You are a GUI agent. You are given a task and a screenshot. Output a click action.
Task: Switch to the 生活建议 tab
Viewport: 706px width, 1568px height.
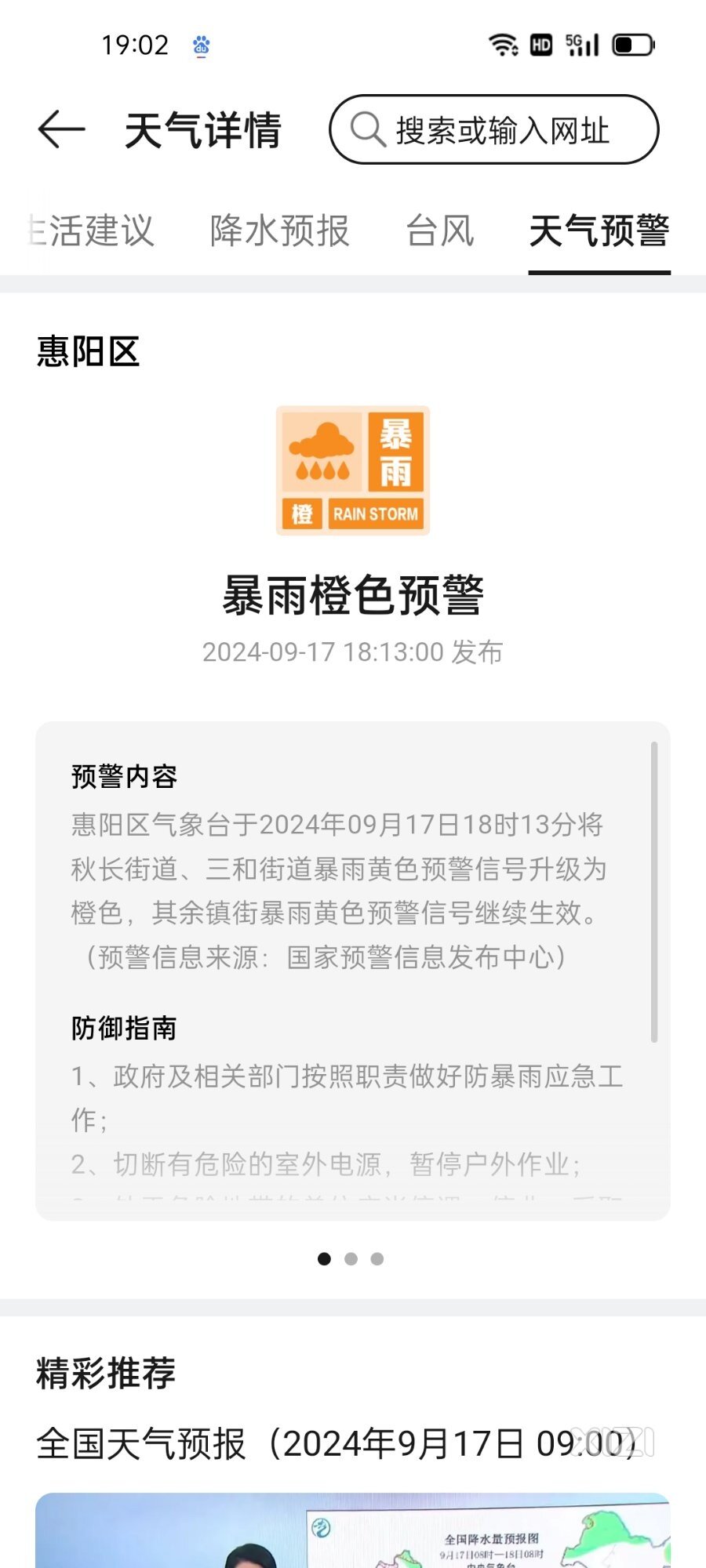click(93, 231)
